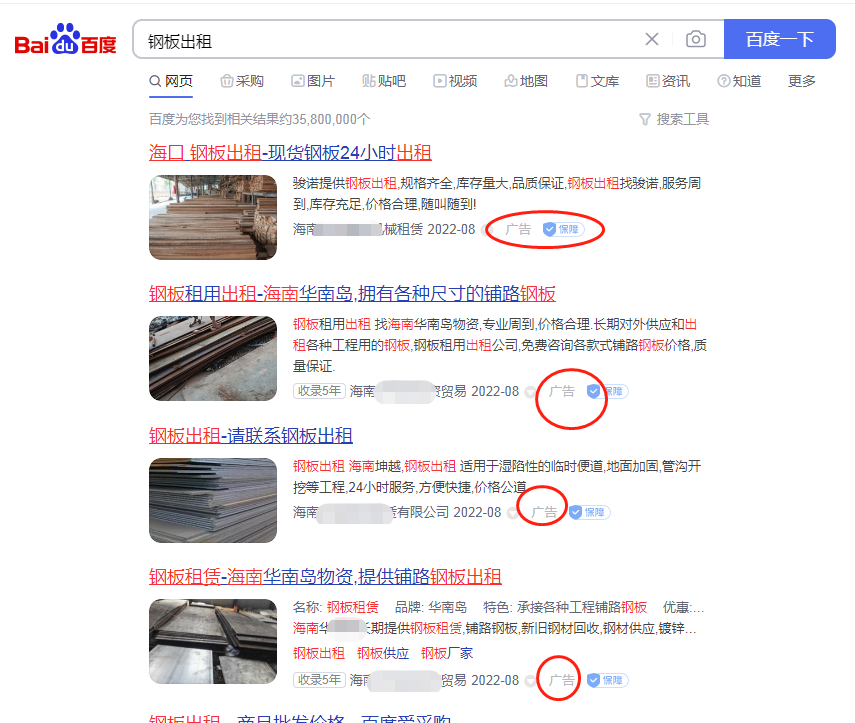The image size is (855, 723).
Task: Tap the 钢板供应 sub-link
Action: [x=383, y=653]
